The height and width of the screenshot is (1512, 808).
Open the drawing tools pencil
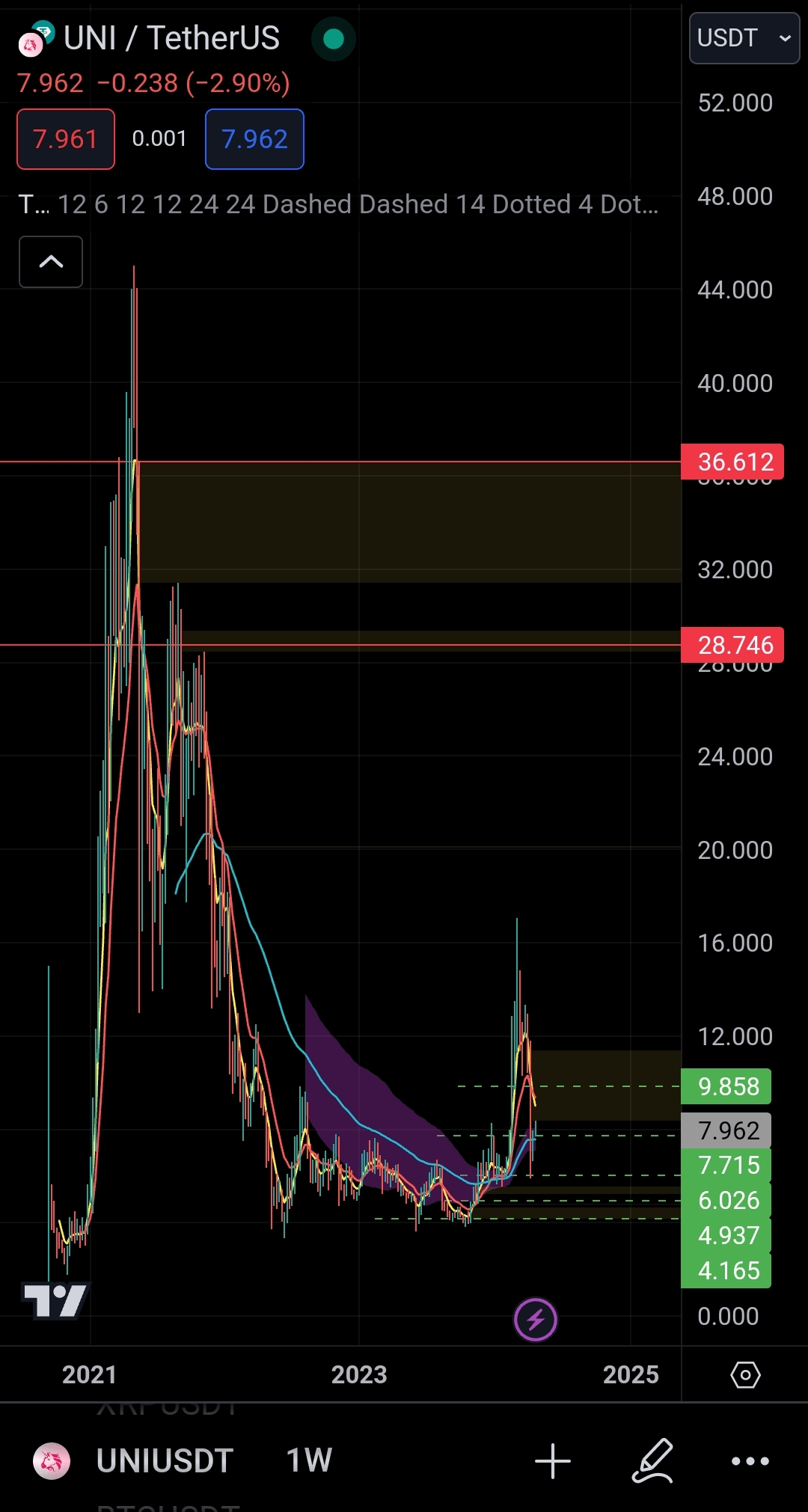tap(653, 1460)
